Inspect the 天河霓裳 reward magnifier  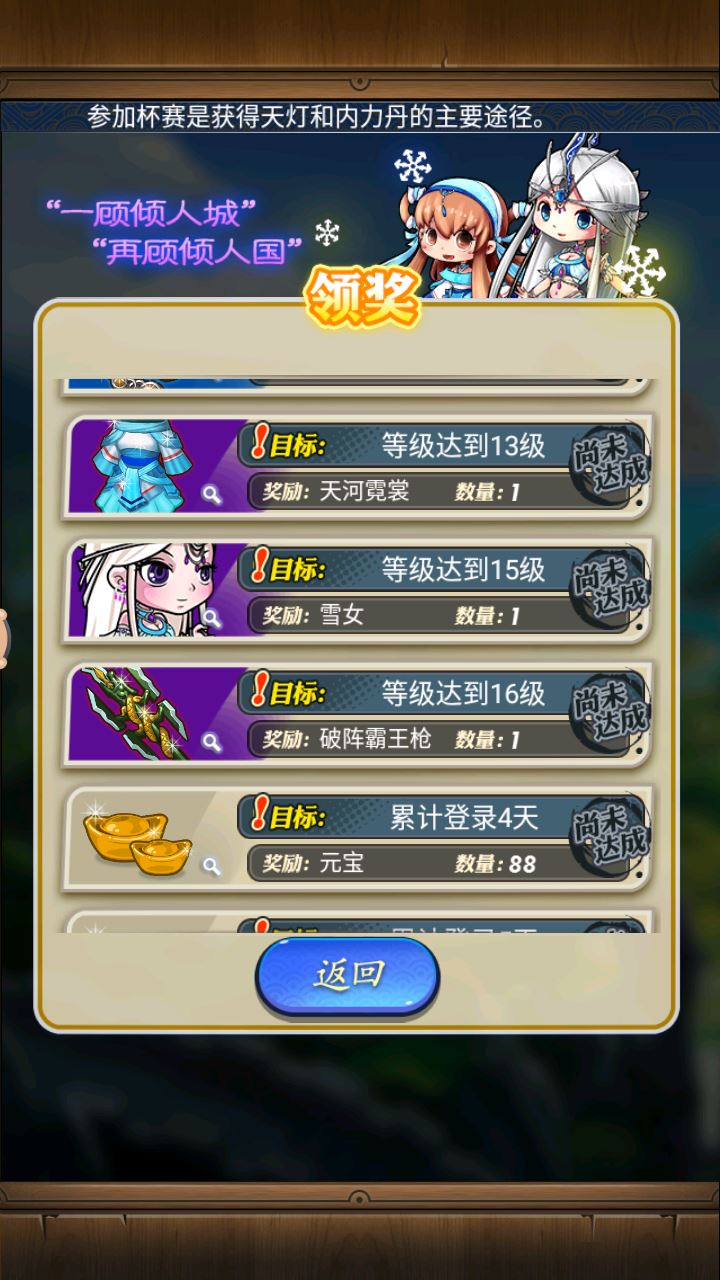coord(211,494)
